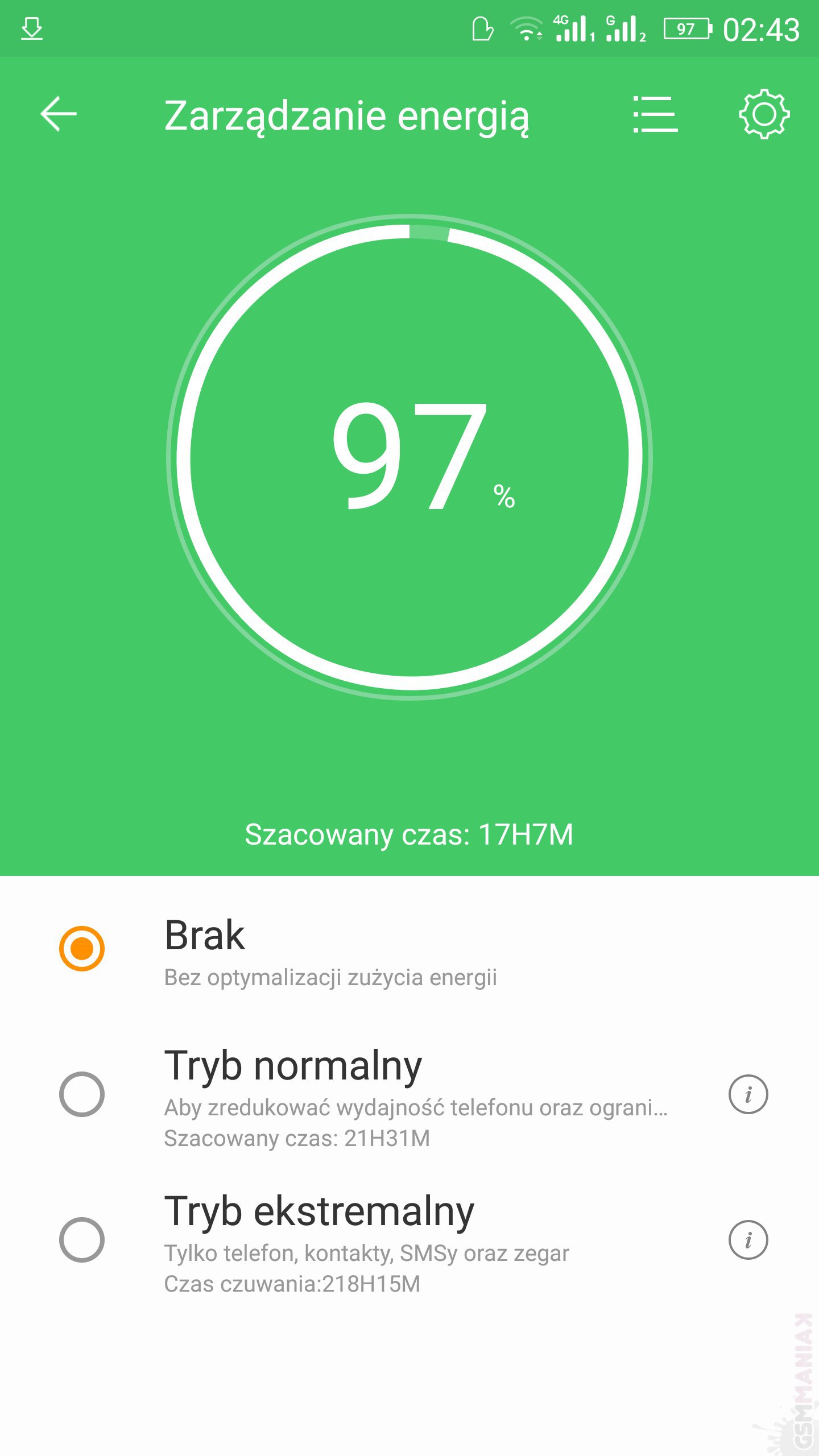Open settings via the gear icon
This screenshot has width=819, height=1456.
coord(764,114)
